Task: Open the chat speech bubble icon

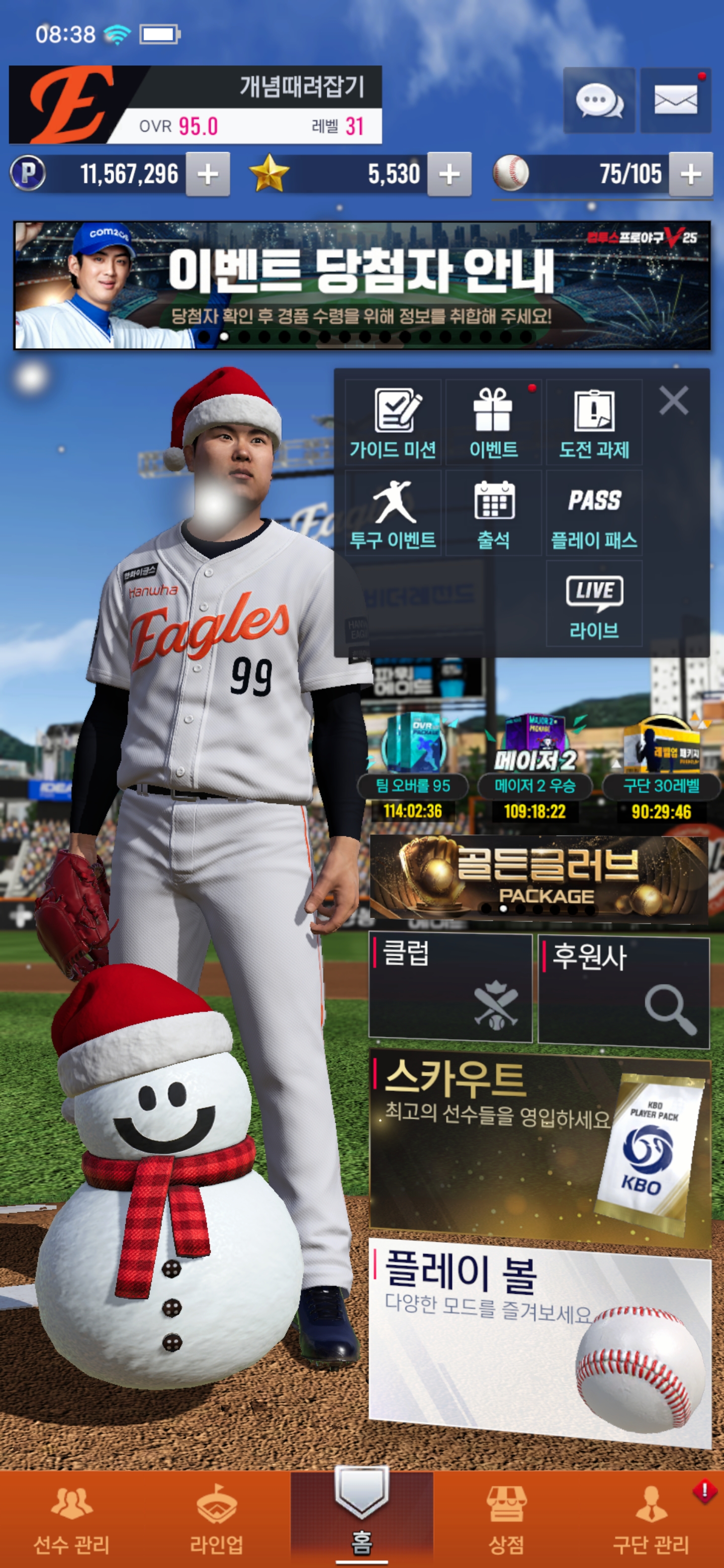Action: [x=599, y=101]
